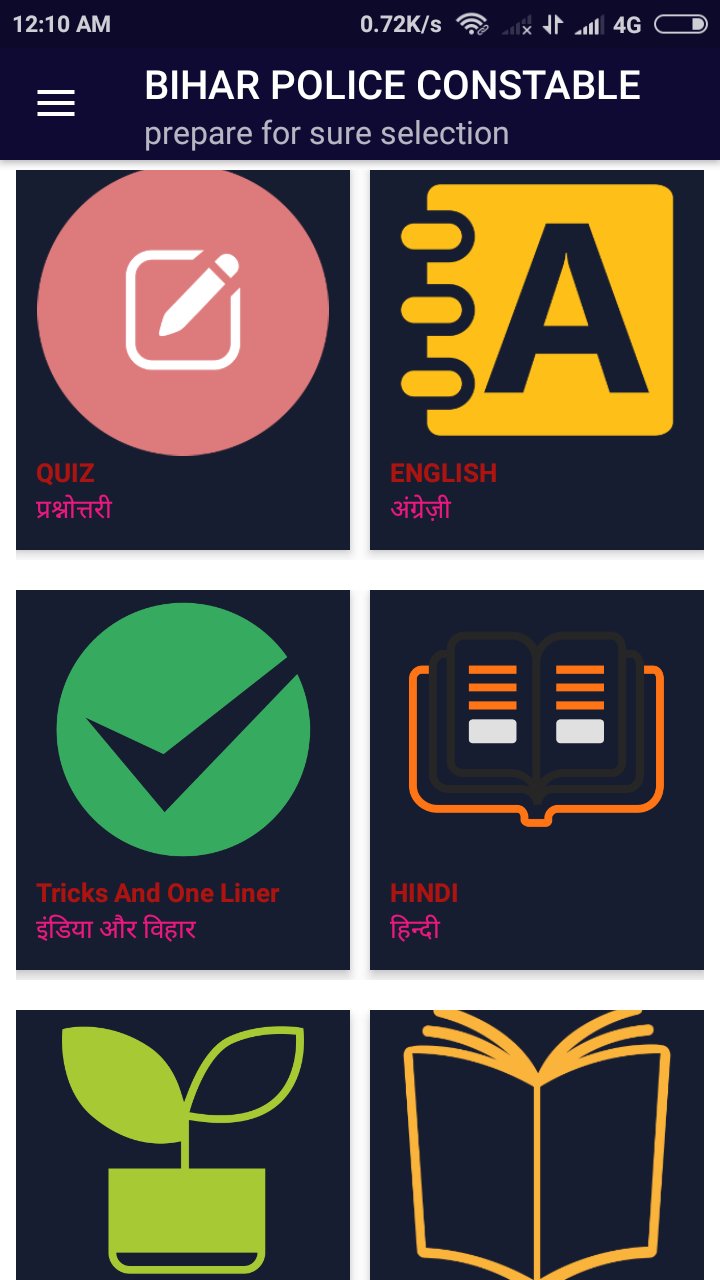
Task: Open the HINDI section card
Action: pyautogui.click(x=537, y=780)
